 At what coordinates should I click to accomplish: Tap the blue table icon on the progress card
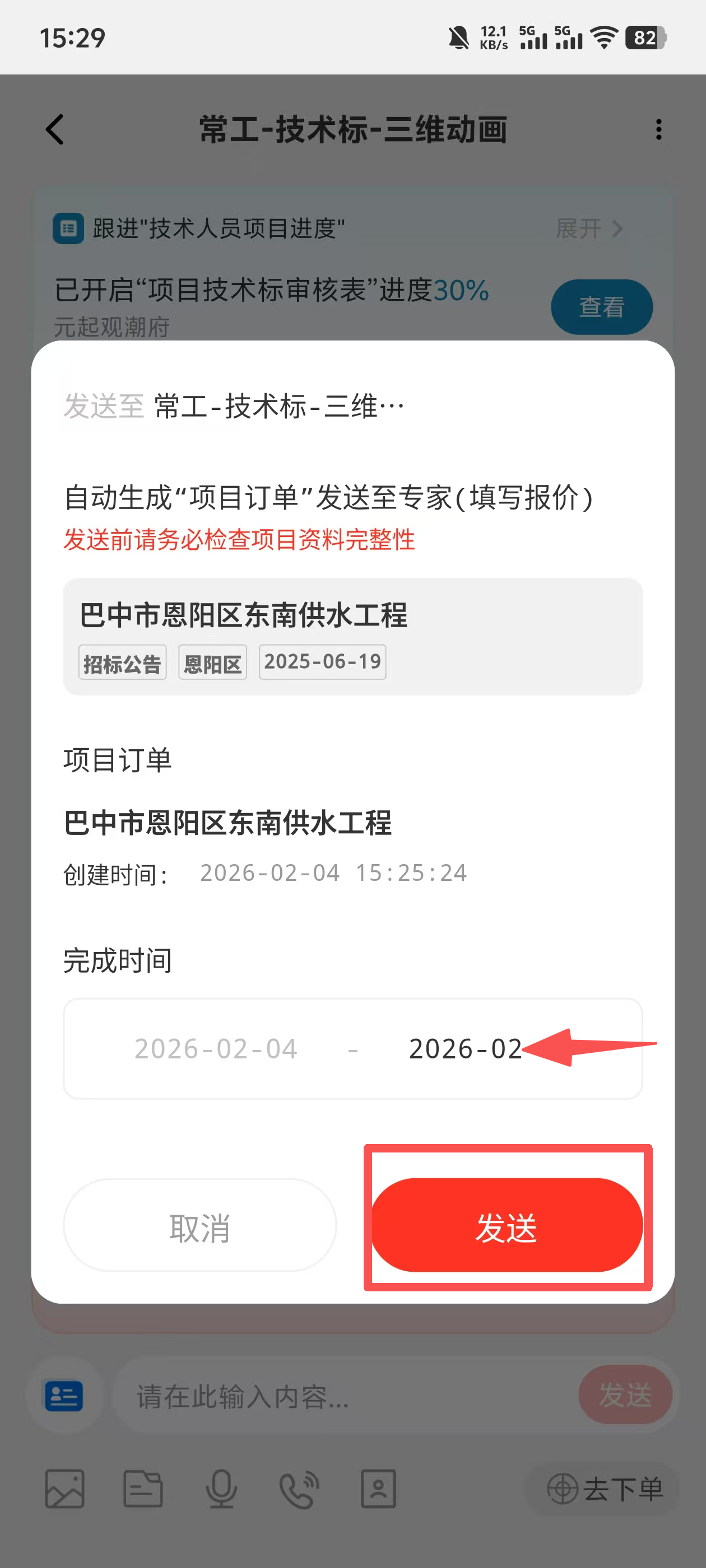(x=68, y=229)
